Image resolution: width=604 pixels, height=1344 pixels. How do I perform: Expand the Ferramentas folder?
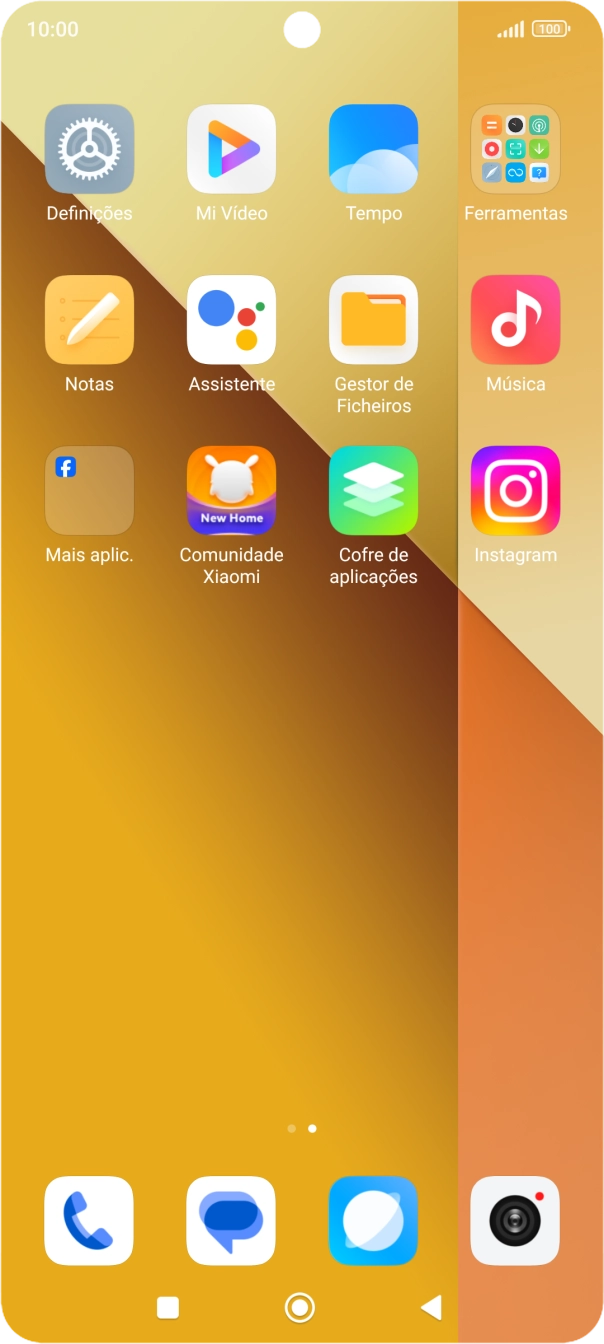click(515, 149)
